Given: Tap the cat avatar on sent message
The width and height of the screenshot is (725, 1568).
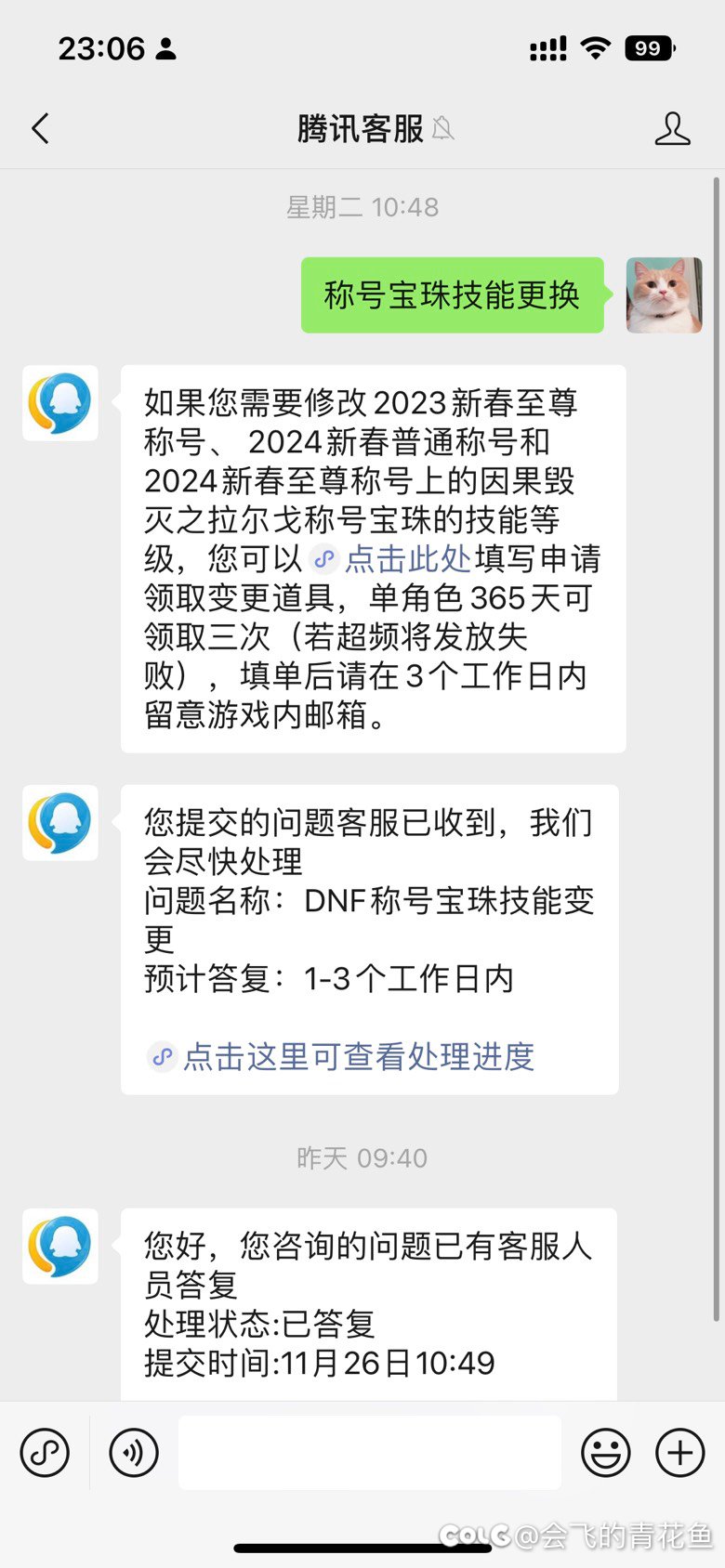Looking at the screenshot, I should pos(664,295).
